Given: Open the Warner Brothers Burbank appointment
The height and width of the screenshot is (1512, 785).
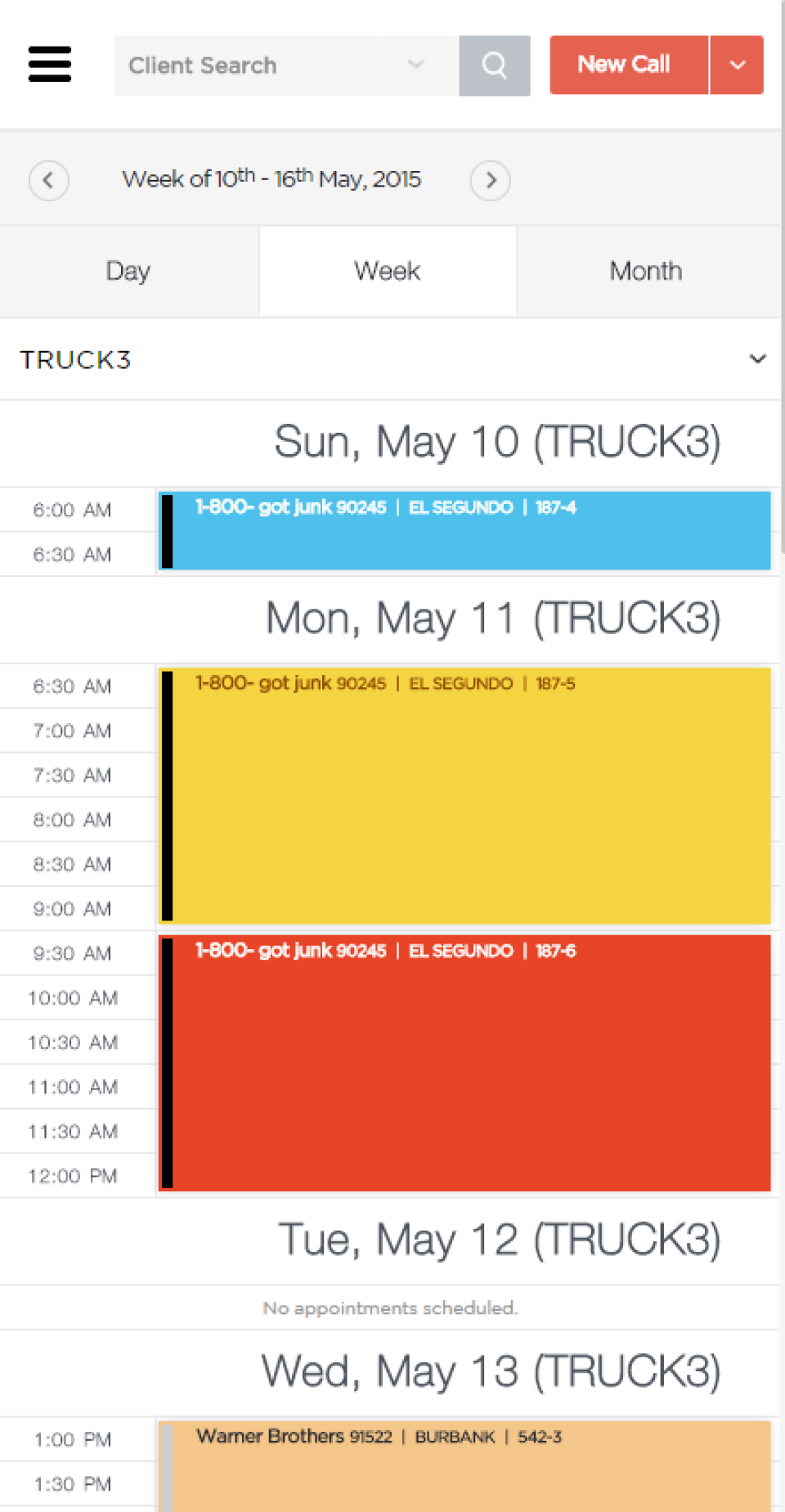Looking at the screenshot, I should [x=464, y=1466].
